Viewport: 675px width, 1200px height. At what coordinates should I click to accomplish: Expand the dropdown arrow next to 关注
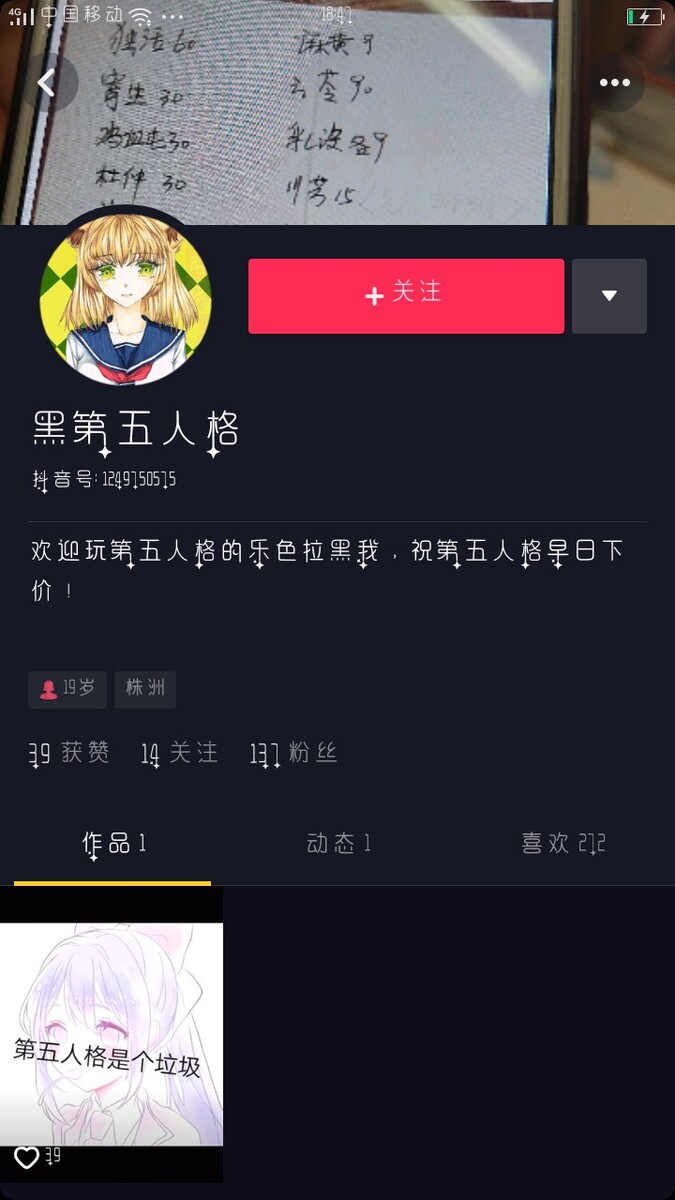click(x=609, y=296)
